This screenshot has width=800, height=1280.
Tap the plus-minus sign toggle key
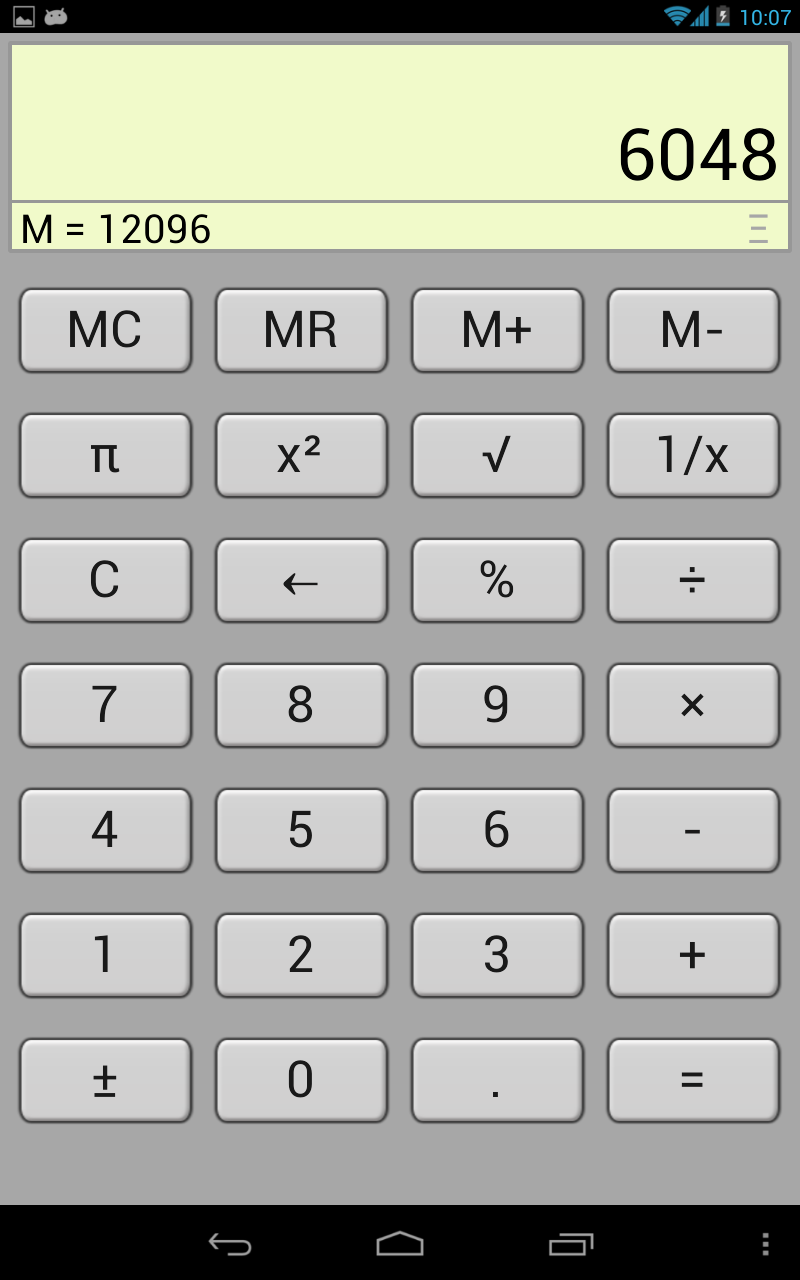click(105, 1080)
